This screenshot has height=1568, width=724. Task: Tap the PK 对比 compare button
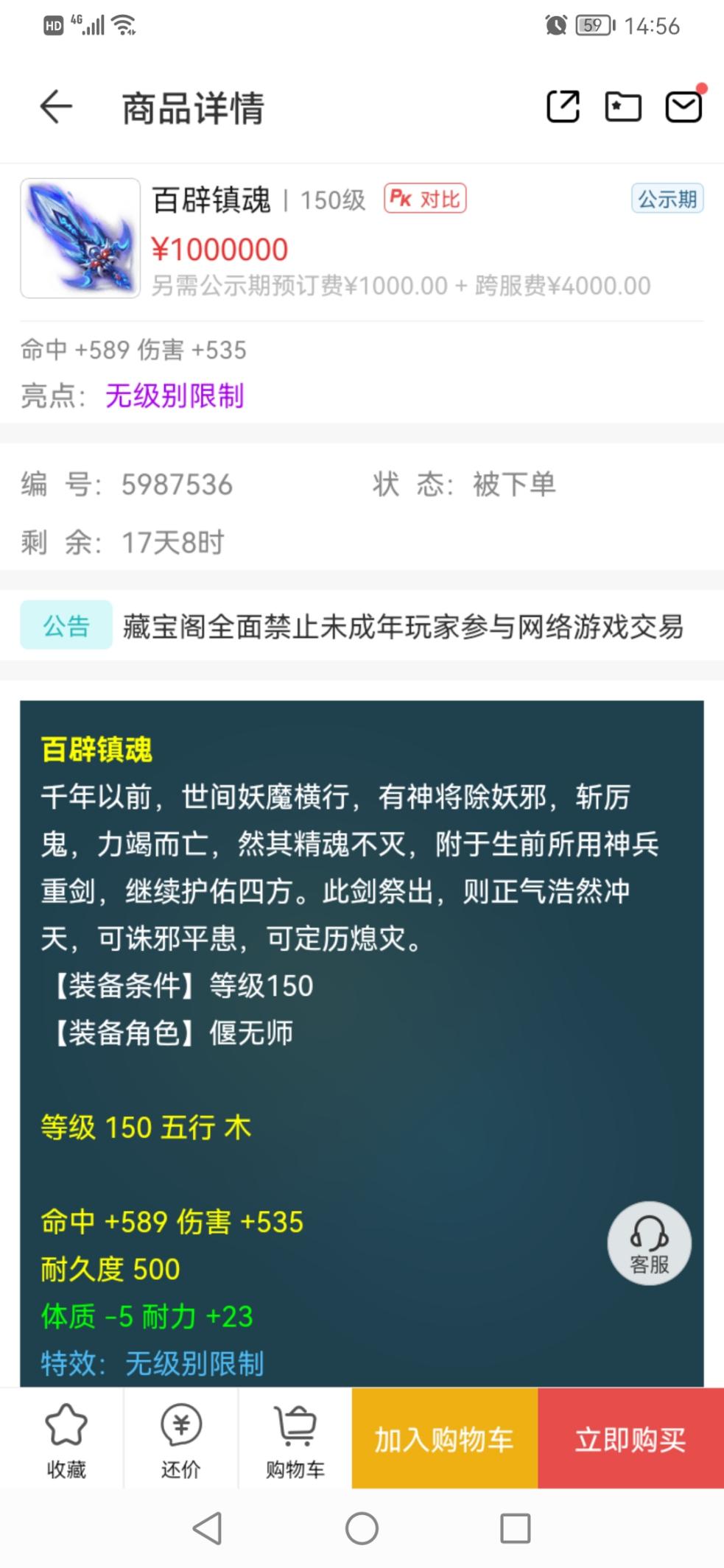[x=425, y=199]
